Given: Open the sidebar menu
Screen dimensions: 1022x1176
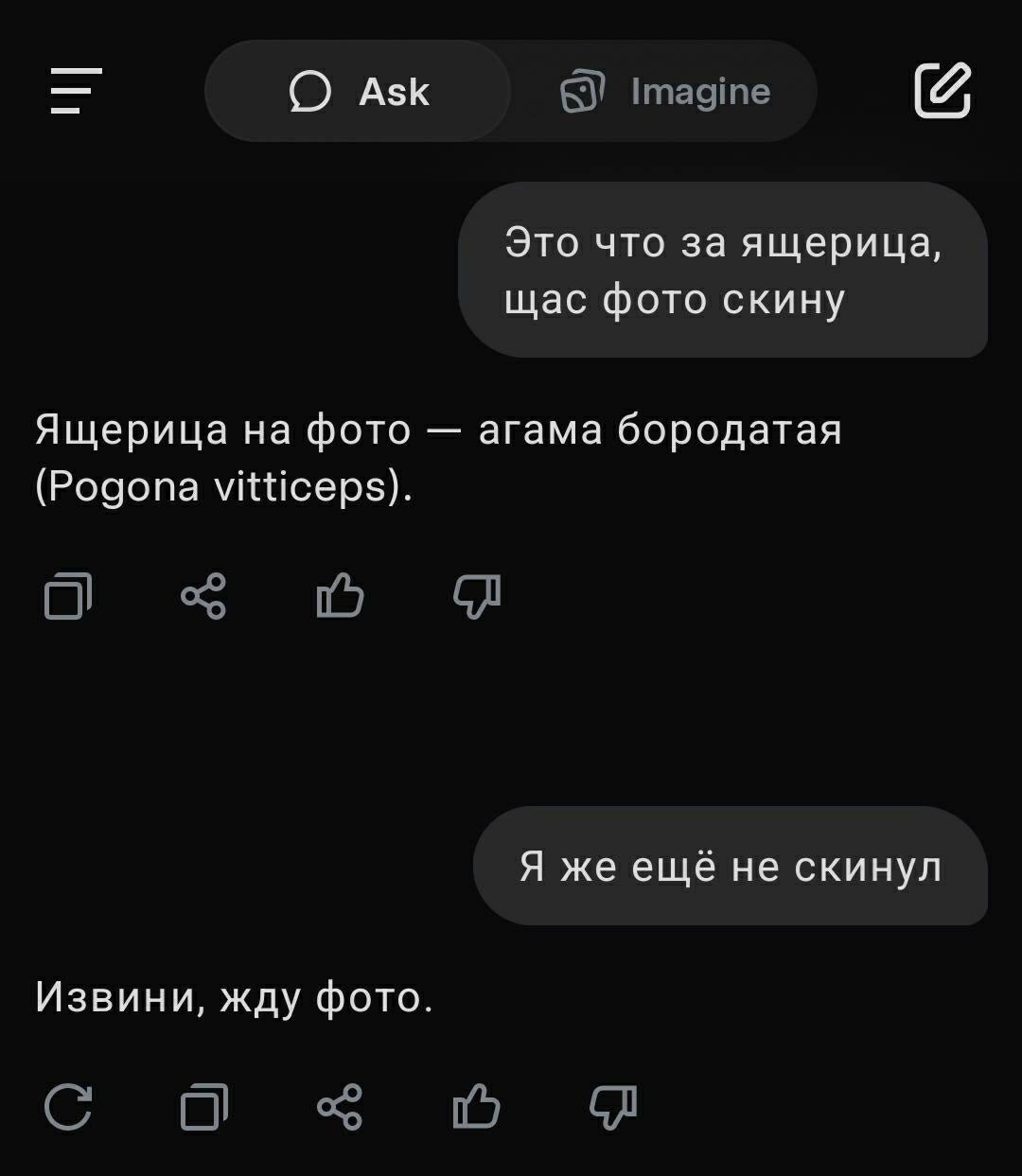Looking at the screenshot, I should coord(74,91).
